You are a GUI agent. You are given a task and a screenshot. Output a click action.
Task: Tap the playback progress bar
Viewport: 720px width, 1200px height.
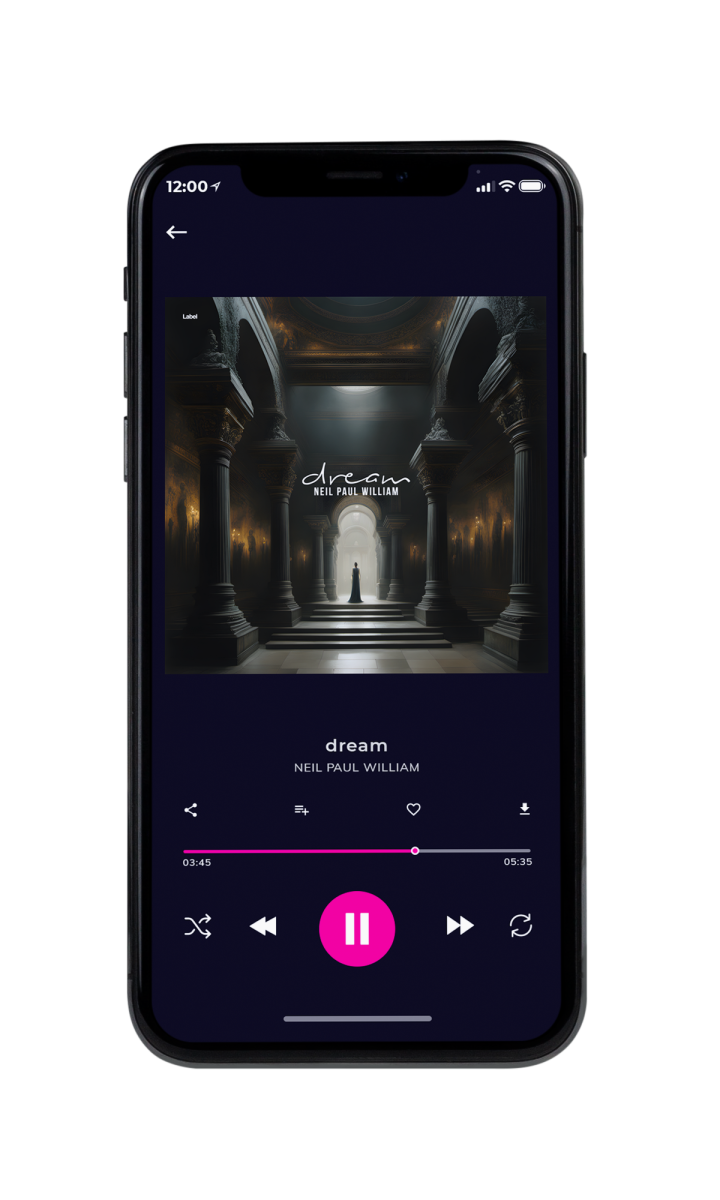pos(357,851)
